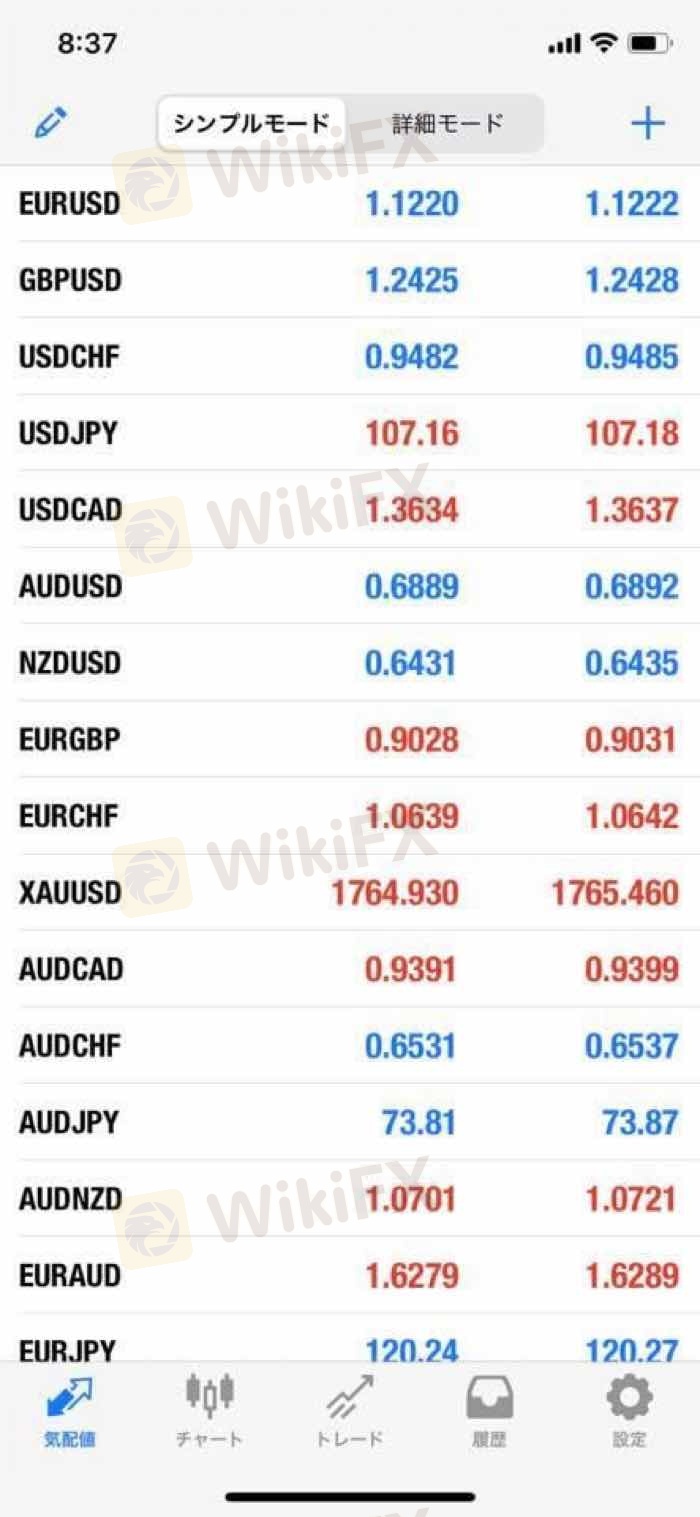Open the USDCAD row
Screen dimensions: 700x1517
[x=350, y=510]
